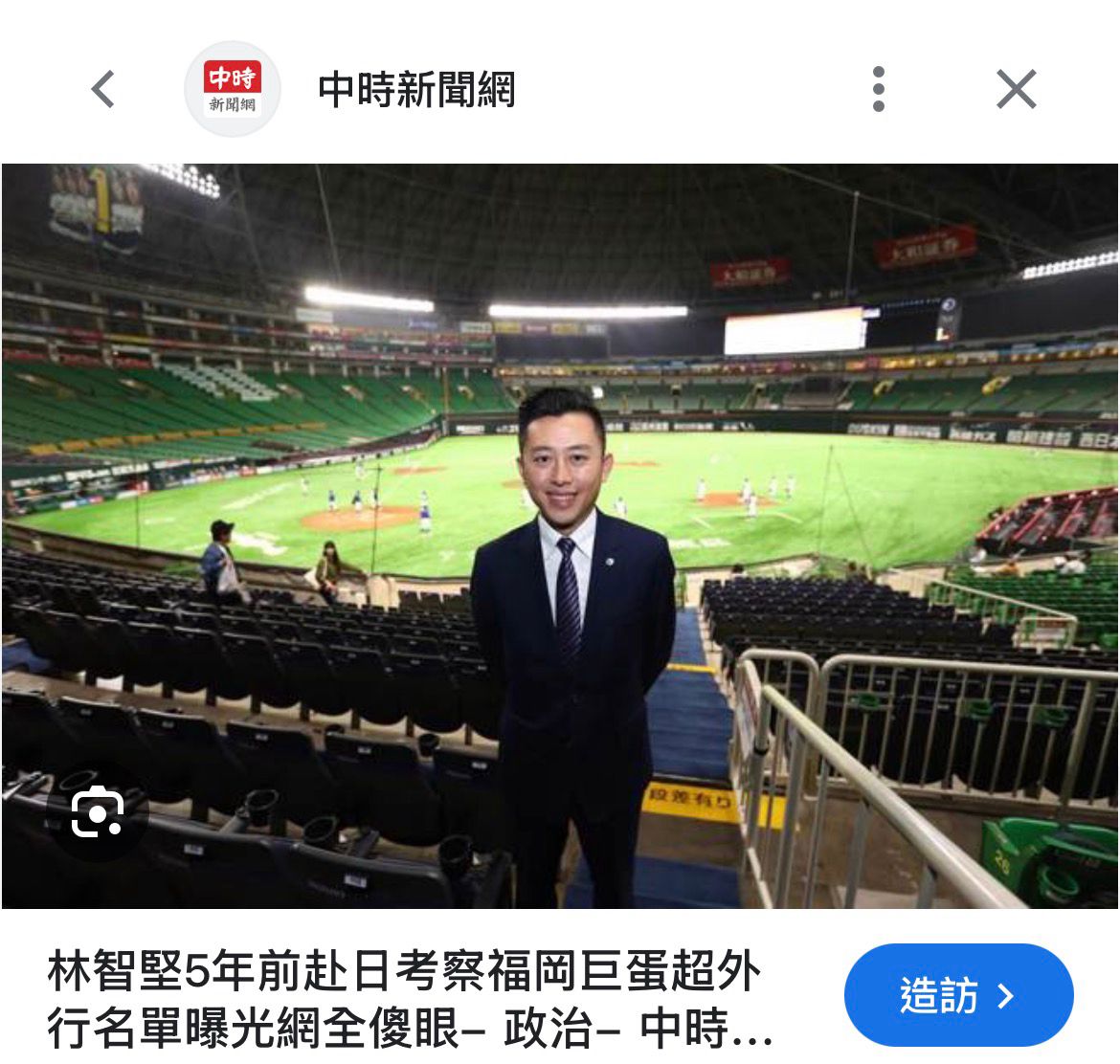Open the three-dot overflow menu
1120x1064 pixels.
[x=879, y=90]
